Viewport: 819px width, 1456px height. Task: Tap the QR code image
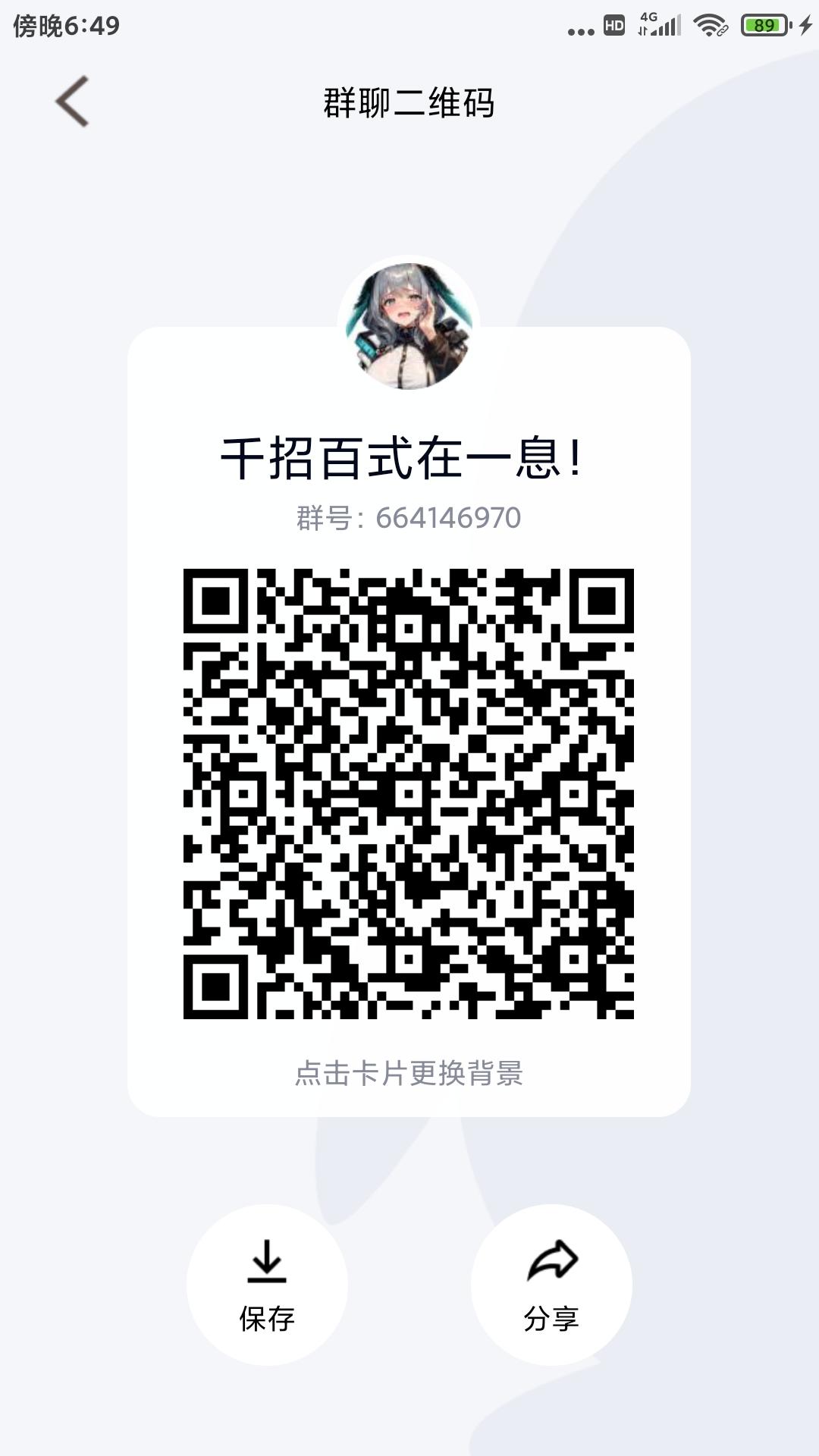(x=409, y=796)
